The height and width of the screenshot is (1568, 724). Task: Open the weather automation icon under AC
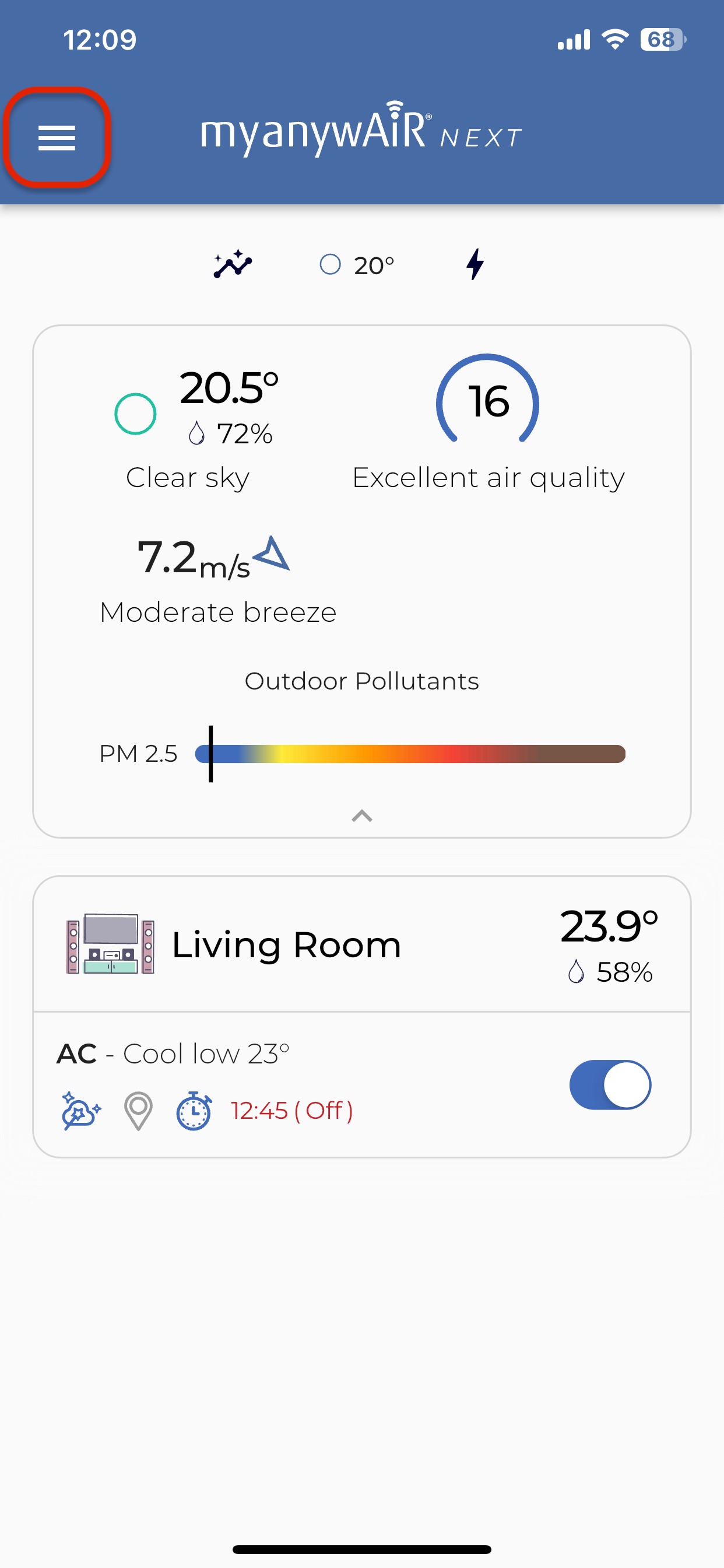[81, 1111]
